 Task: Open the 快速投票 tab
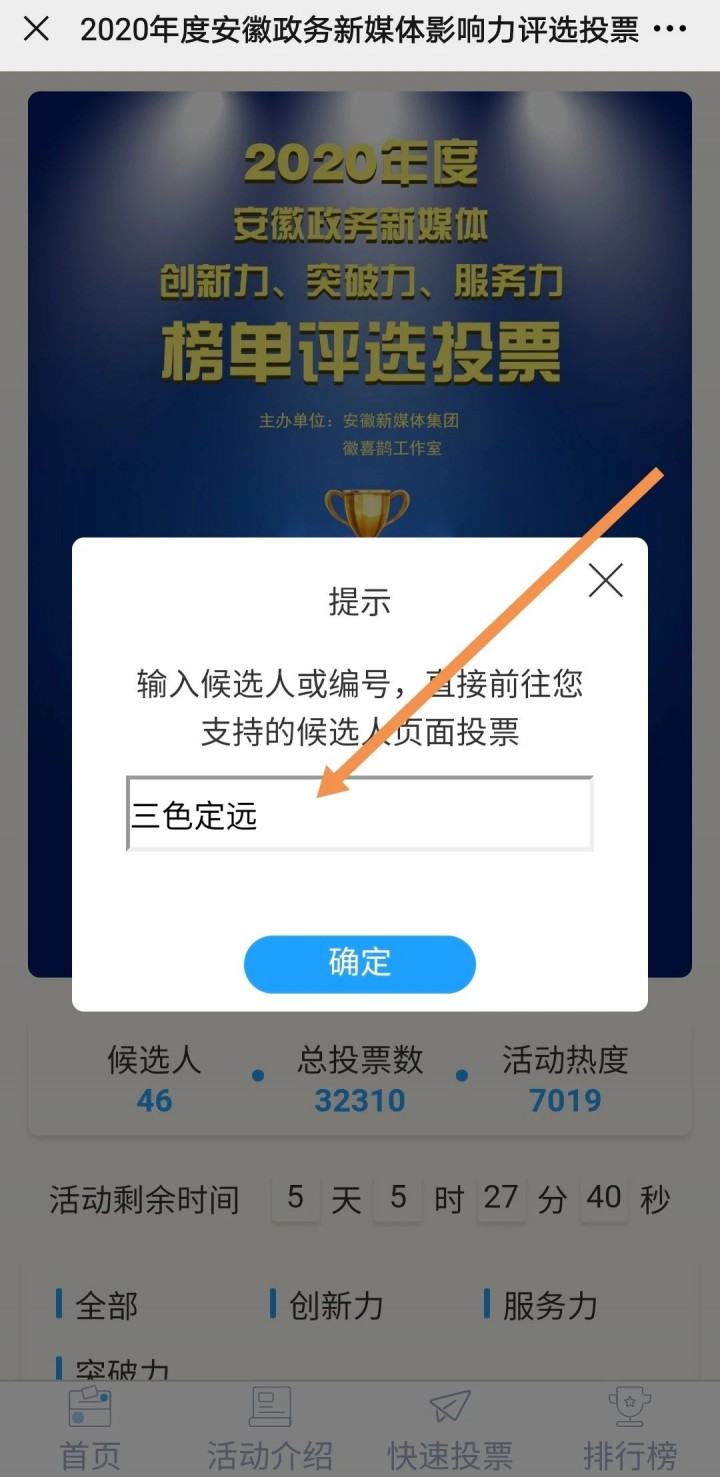pyautogui.click(x=450, y=1430)
